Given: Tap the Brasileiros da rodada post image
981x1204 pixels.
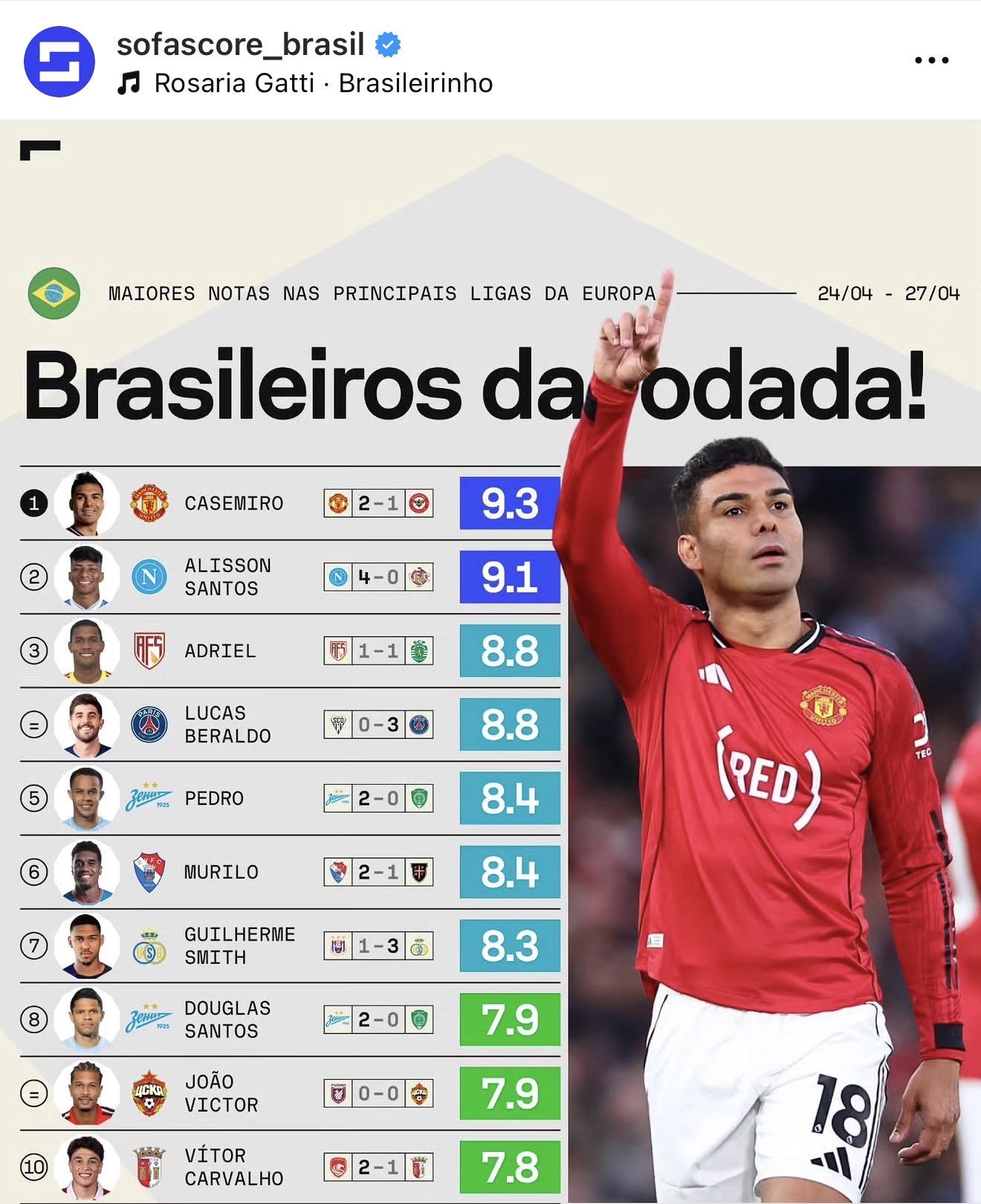Looking at the screenshot, I should (490, 661).
